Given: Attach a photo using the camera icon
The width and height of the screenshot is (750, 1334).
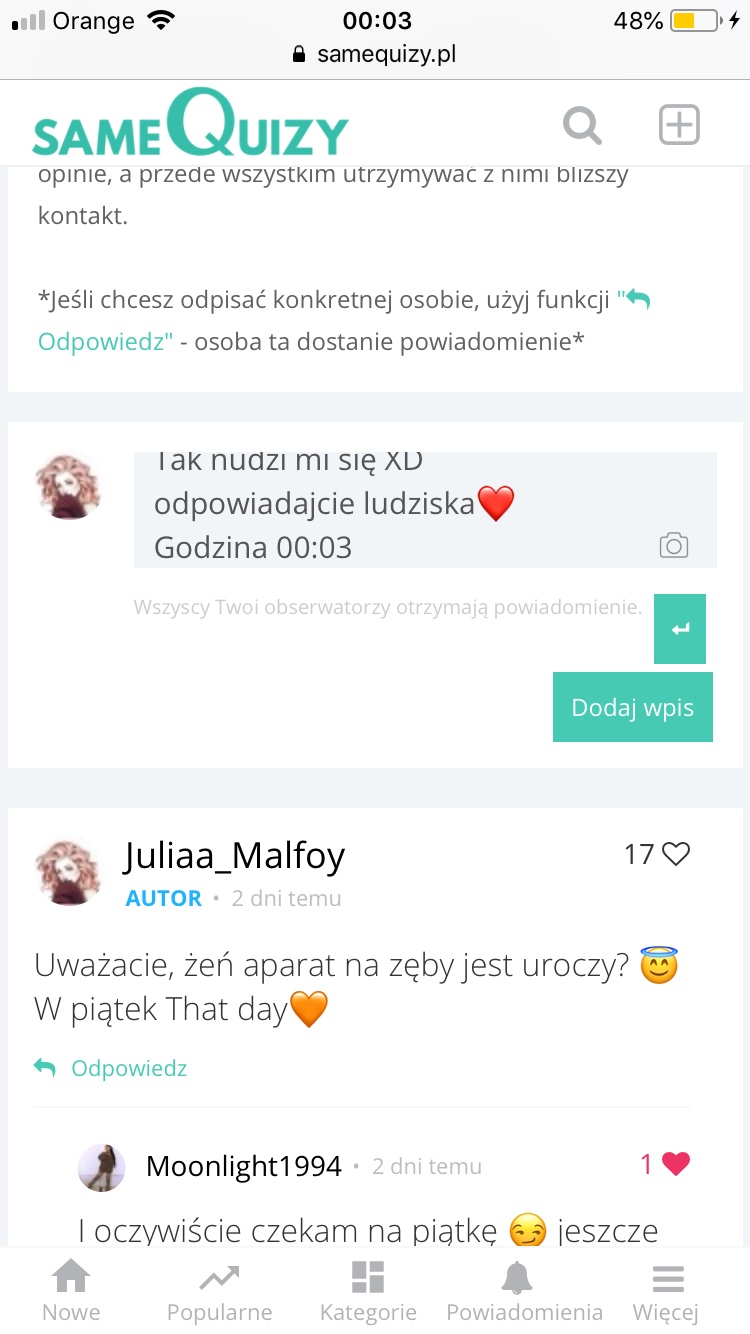Looking at the screenshot, I should 674,546.
